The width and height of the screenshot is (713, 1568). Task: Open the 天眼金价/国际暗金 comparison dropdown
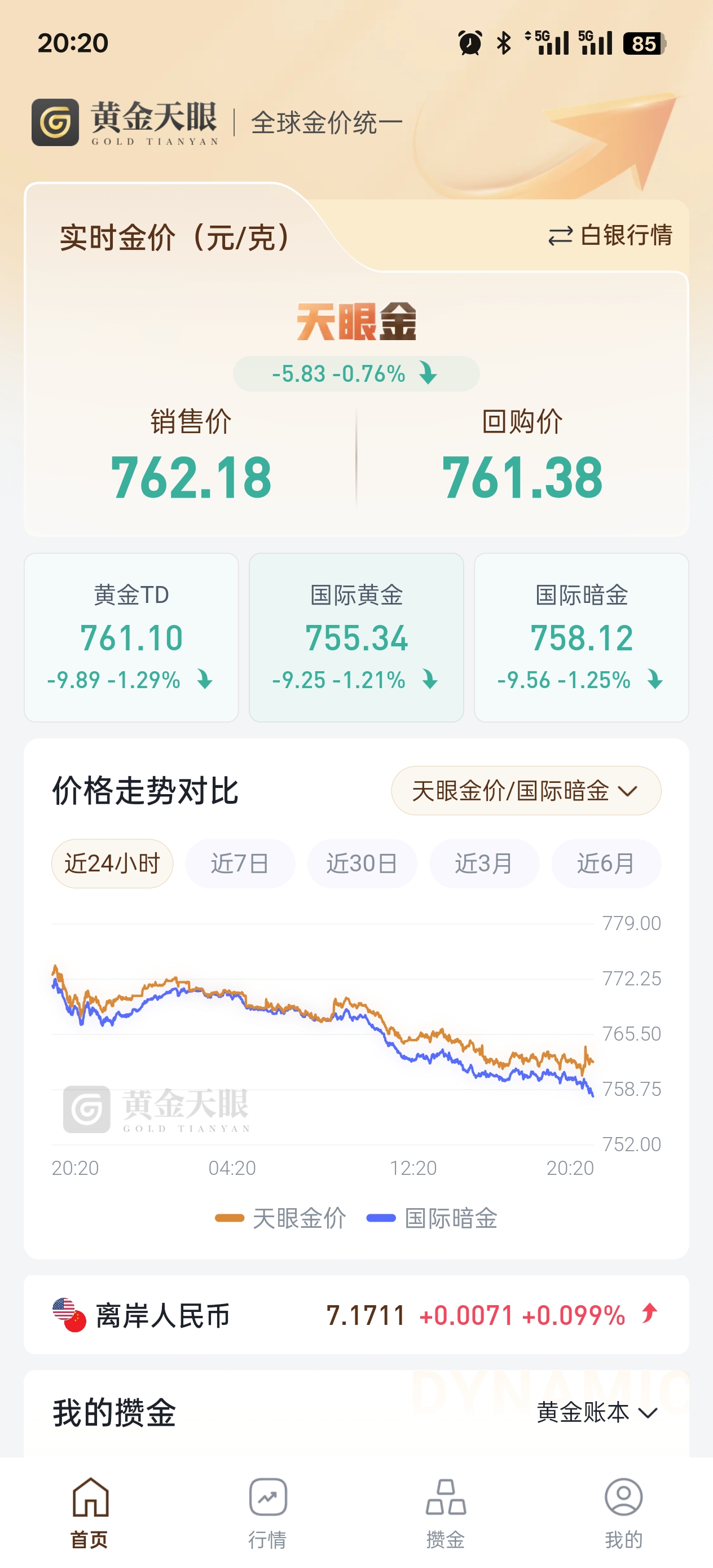(x=526, y=791)
